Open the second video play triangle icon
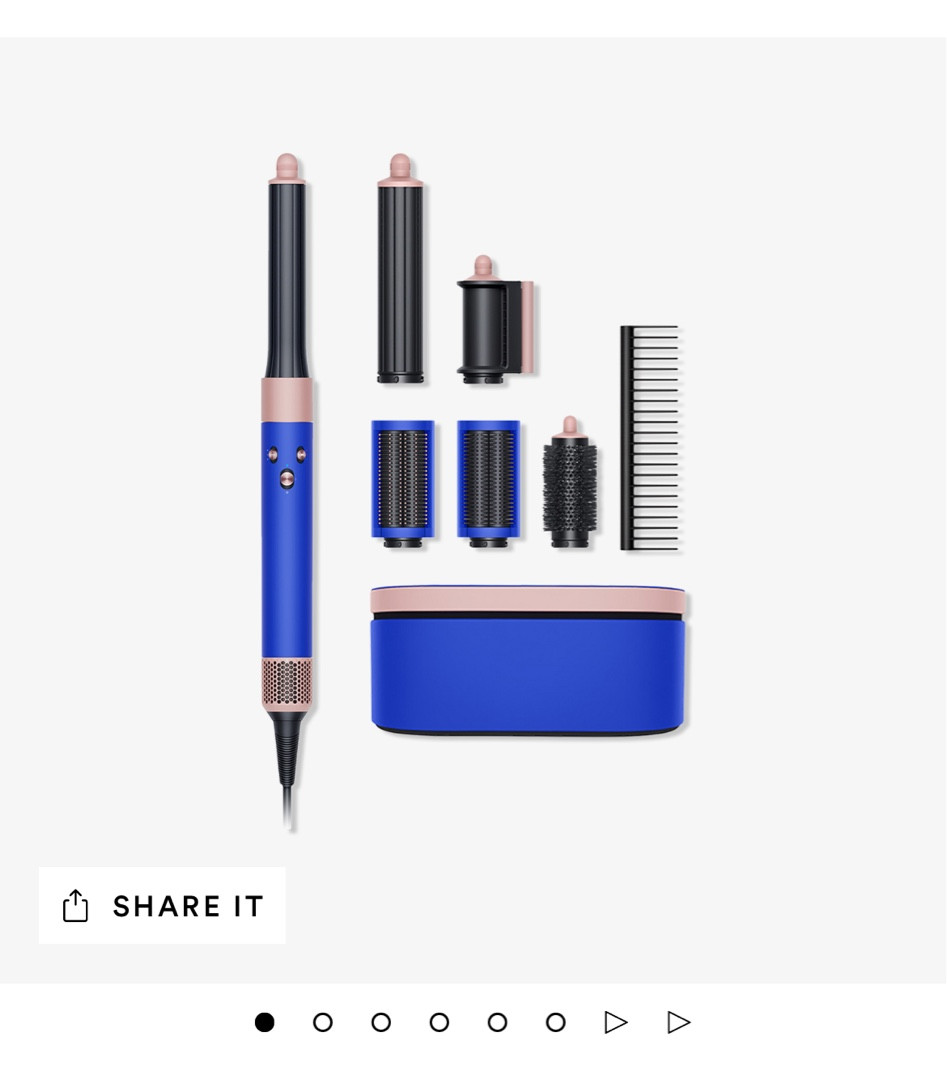 (x=679, y=1023)
